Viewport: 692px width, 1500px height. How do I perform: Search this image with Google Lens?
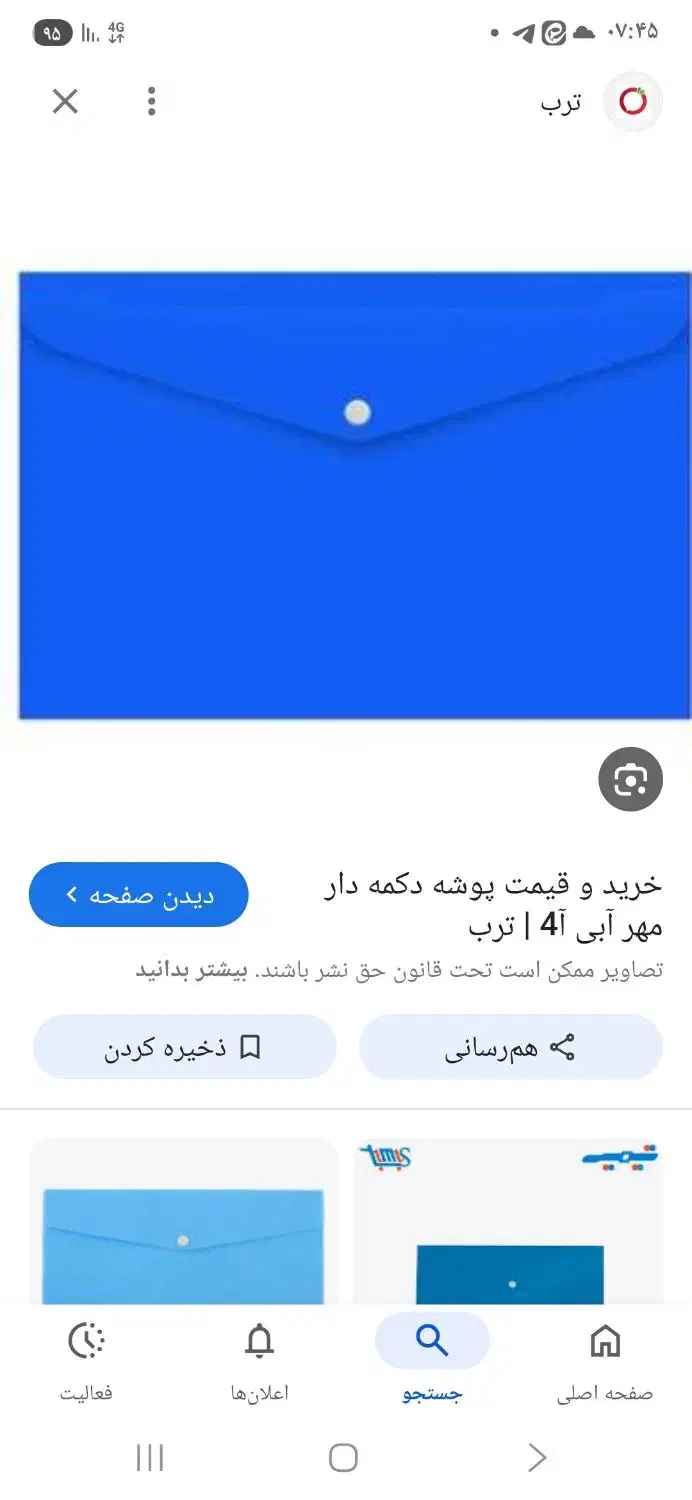pos(630,779)
